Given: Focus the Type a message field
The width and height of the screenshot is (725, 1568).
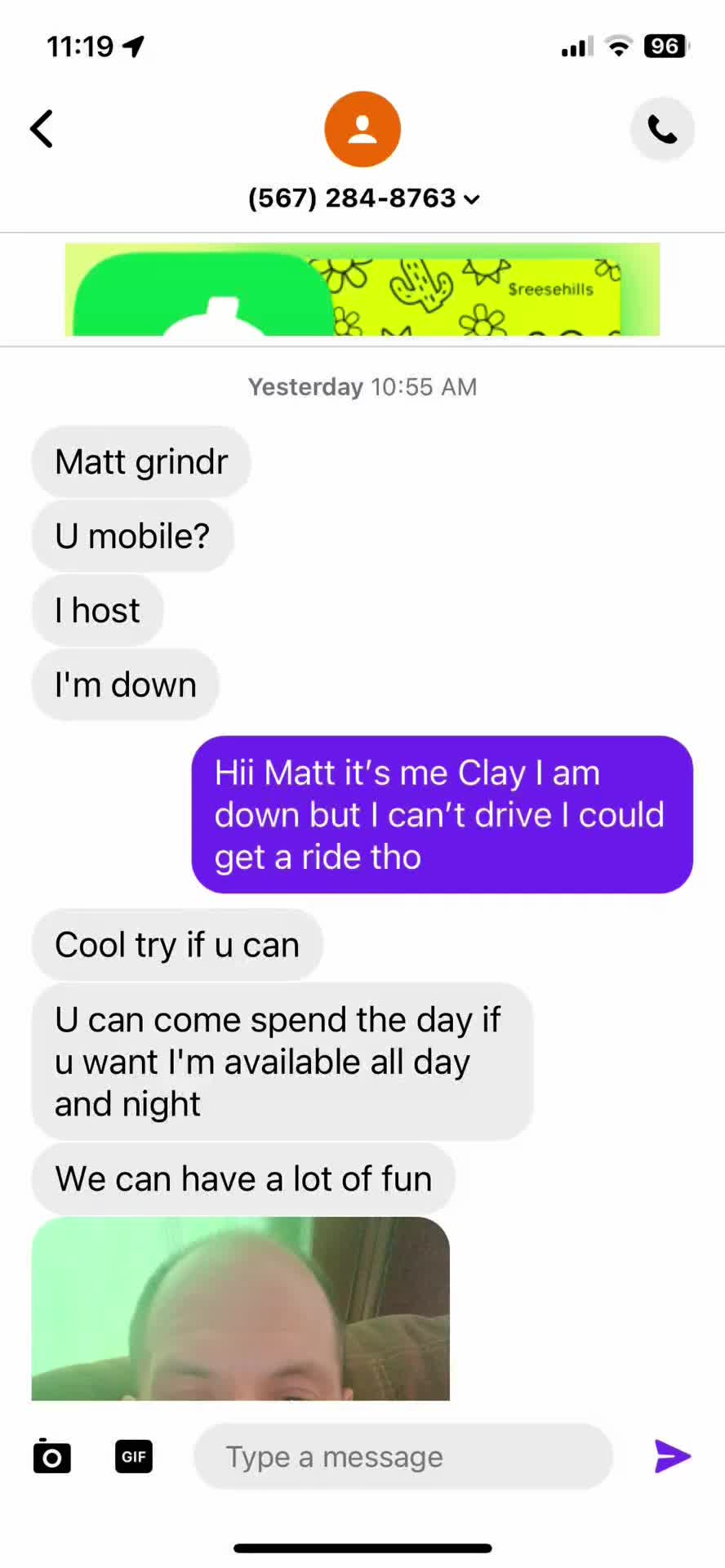Looking at the screenshot, I should click(403, 1456).
